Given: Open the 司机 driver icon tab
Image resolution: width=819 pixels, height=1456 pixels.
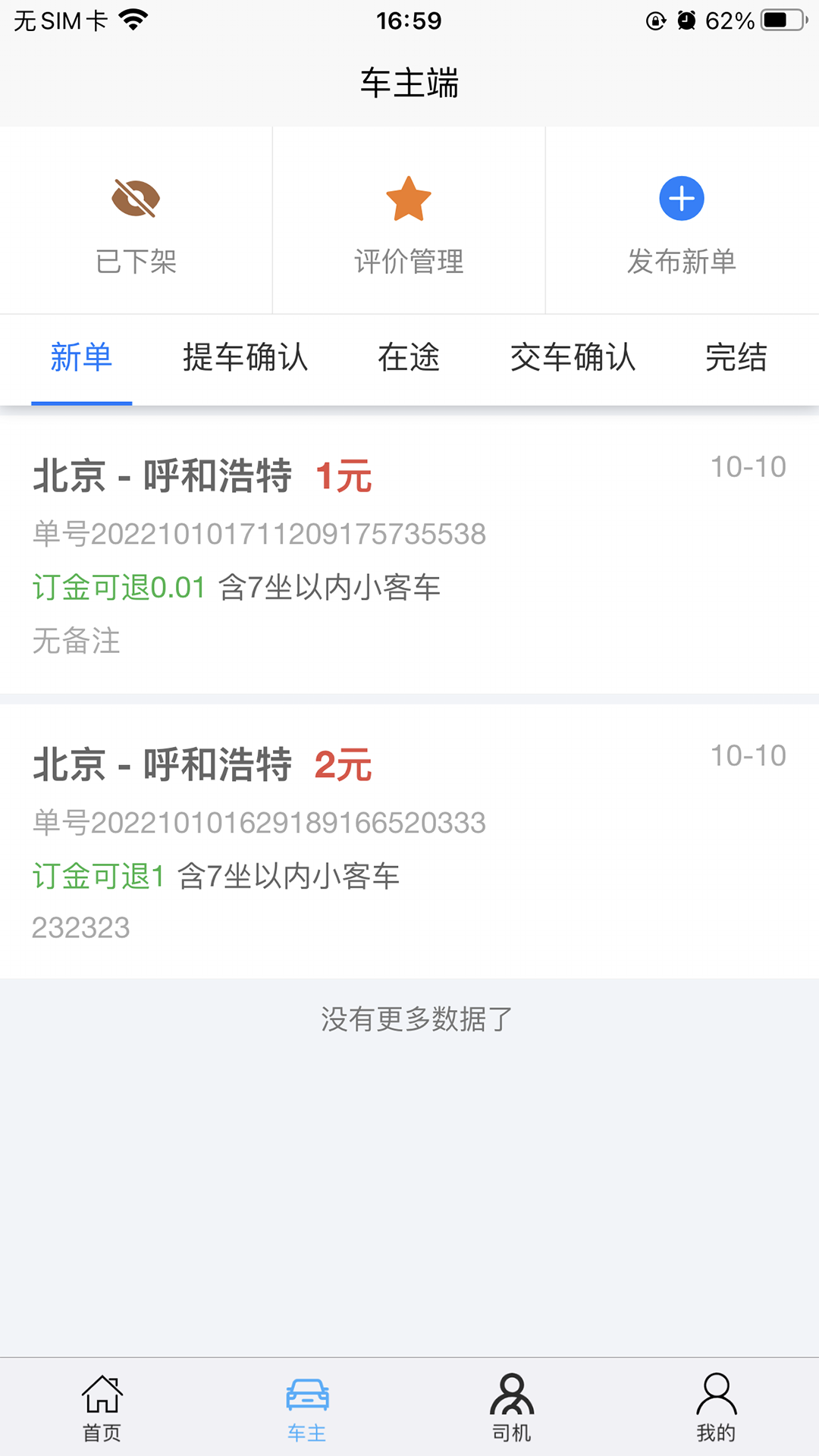Looking at the screenshot, I should point(512,1399).
